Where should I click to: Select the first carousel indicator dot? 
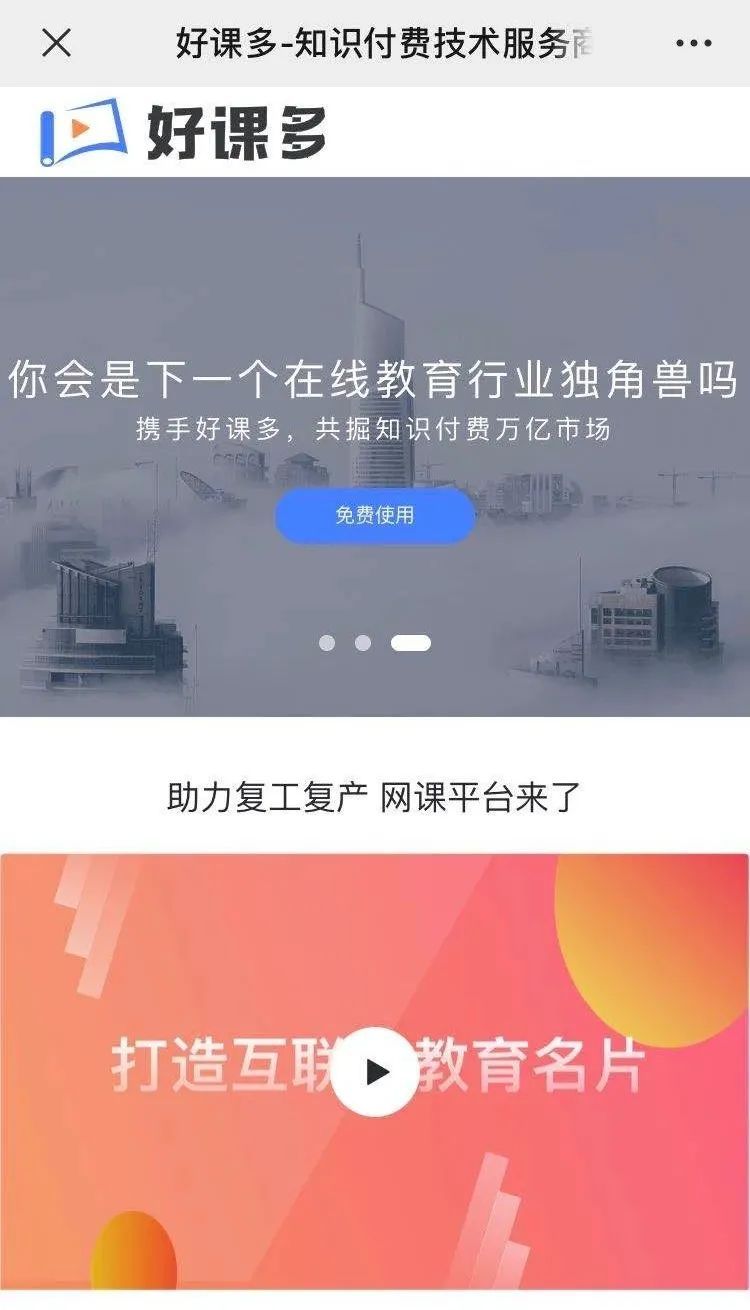point(325,645)
